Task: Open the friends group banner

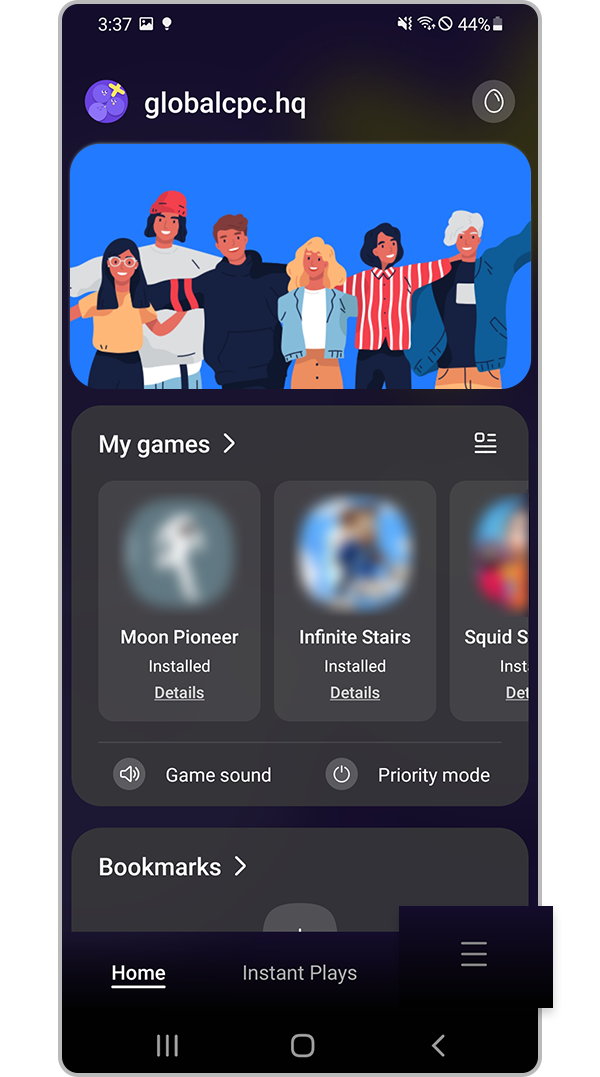Action: (x=300, y=266)
